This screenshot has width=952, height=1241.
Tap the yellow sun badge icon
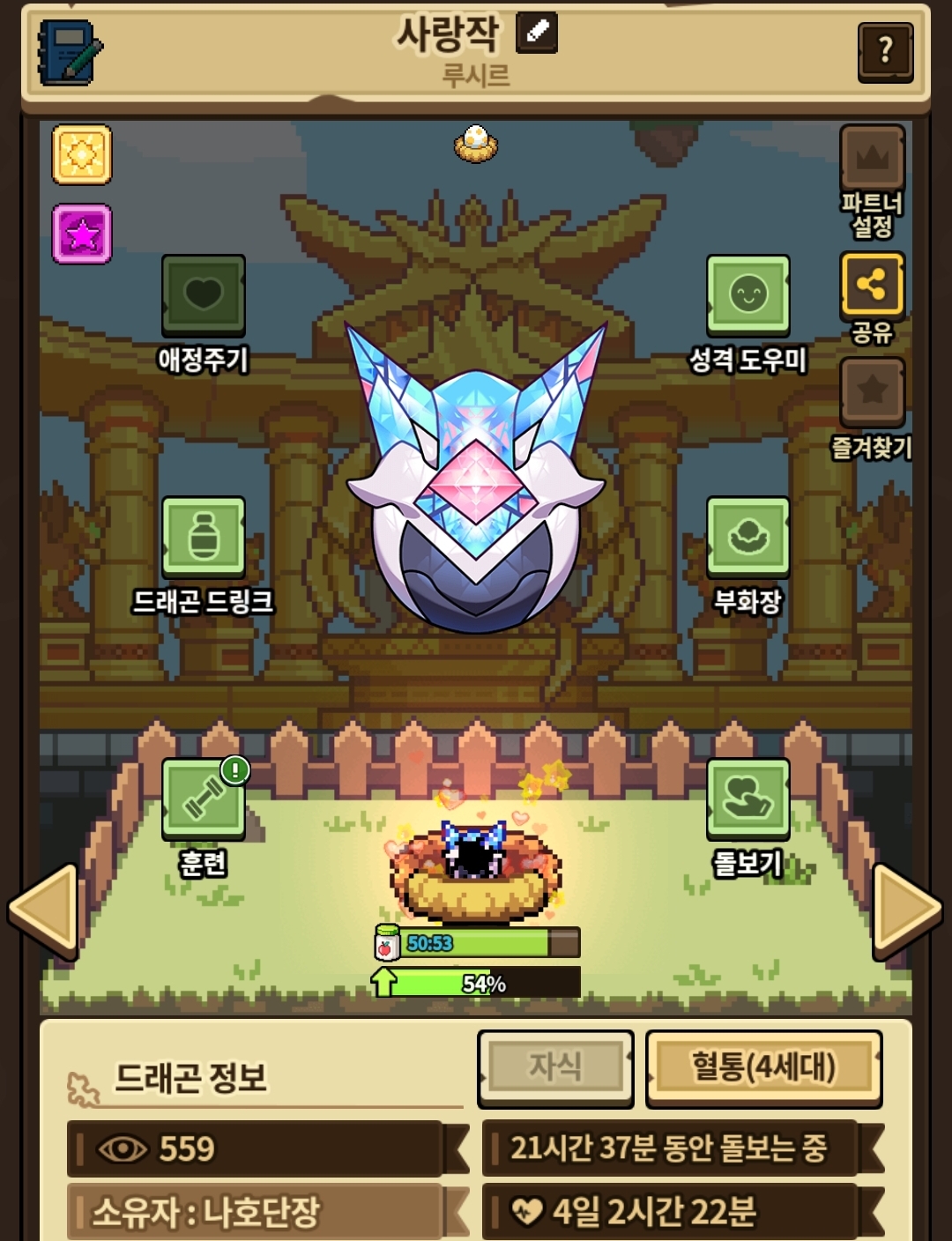point(82,155)
